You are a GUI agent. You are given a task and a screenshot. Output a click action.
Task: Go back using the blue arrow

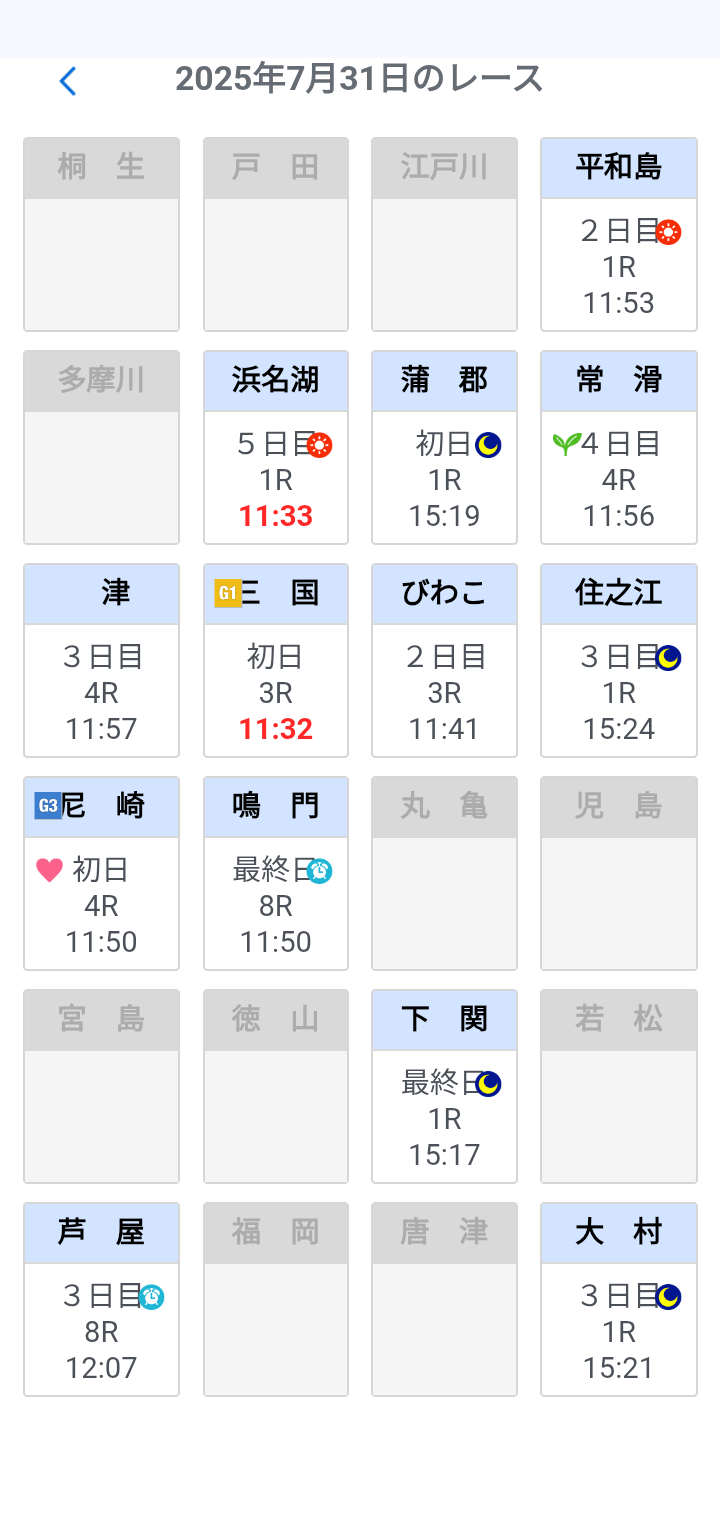(67, 81)
